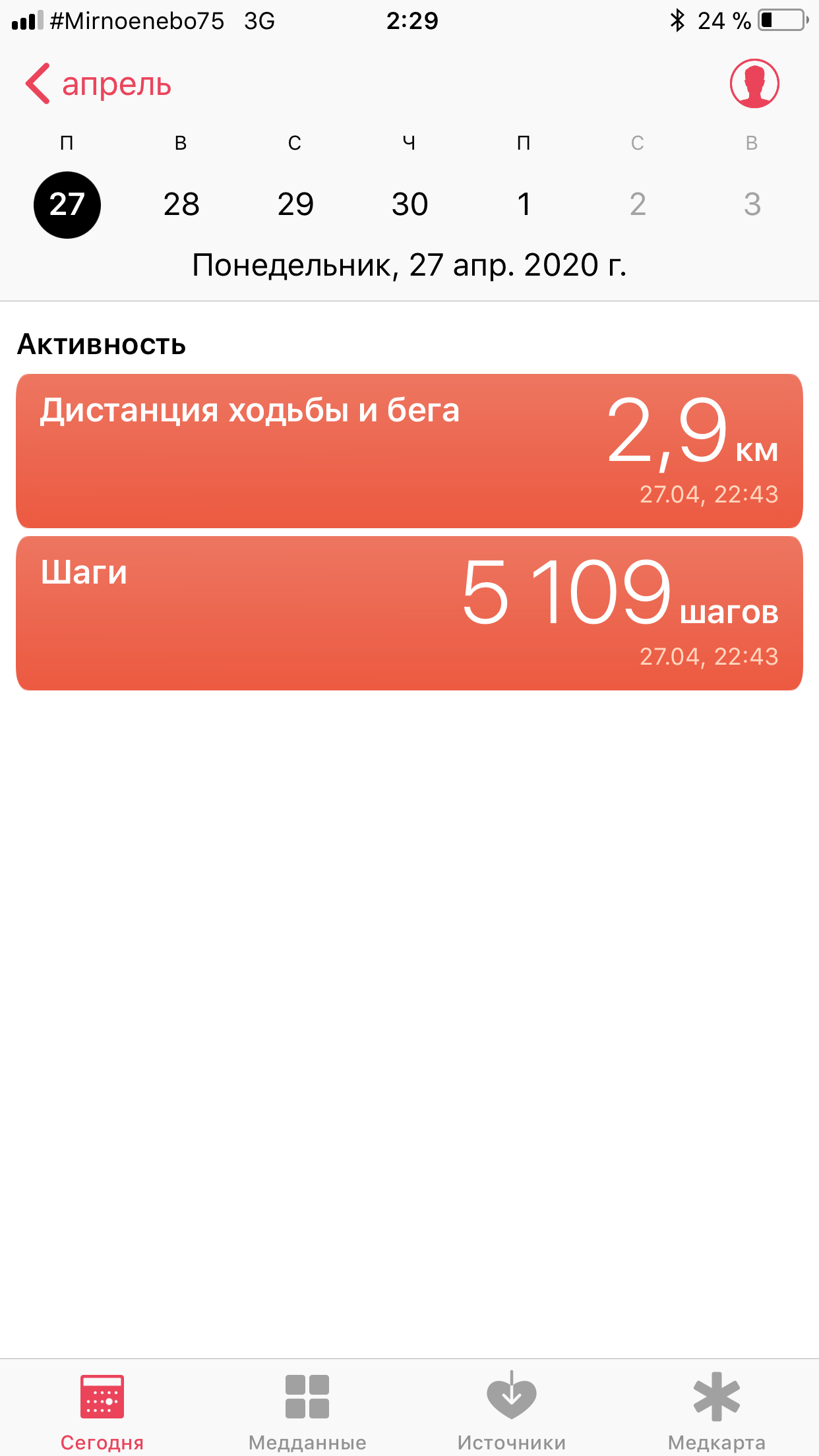Open the Шаги card with 5 109 steps
Screen dimensions: 819x1456
point(409,613)
